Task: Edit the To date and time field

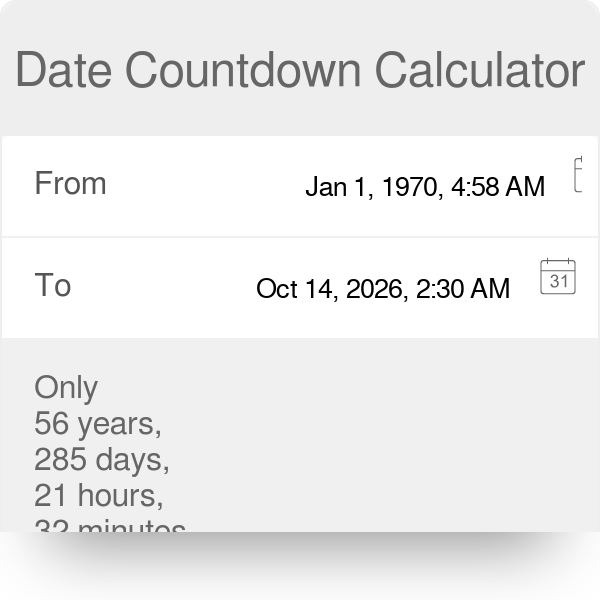Action: [x=383, y=289]
